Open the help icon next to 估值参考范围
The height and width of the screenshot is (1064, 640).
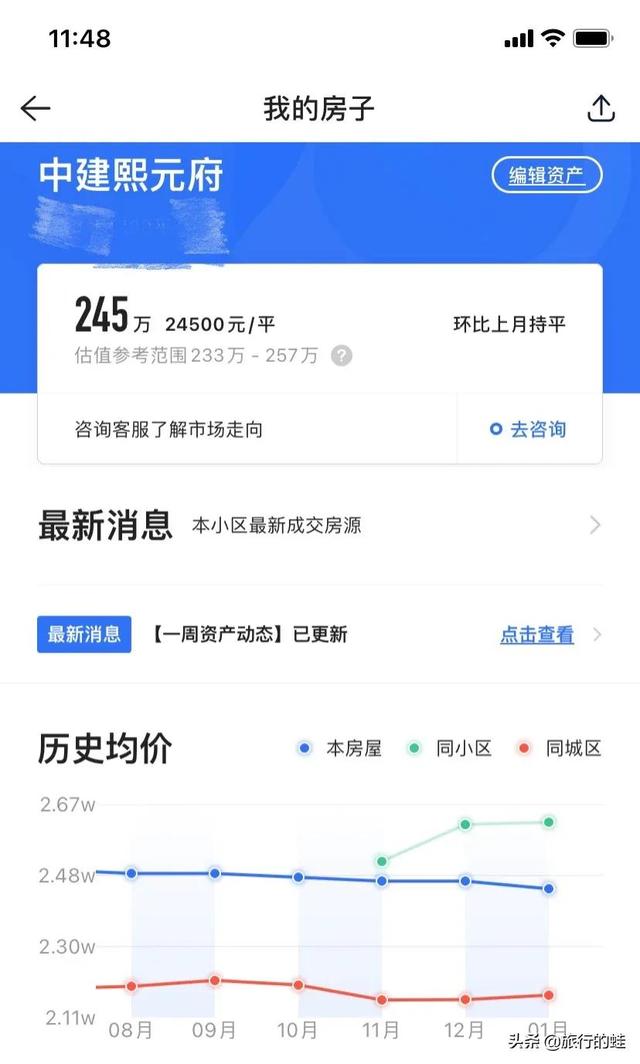click(x=341, y=355)
